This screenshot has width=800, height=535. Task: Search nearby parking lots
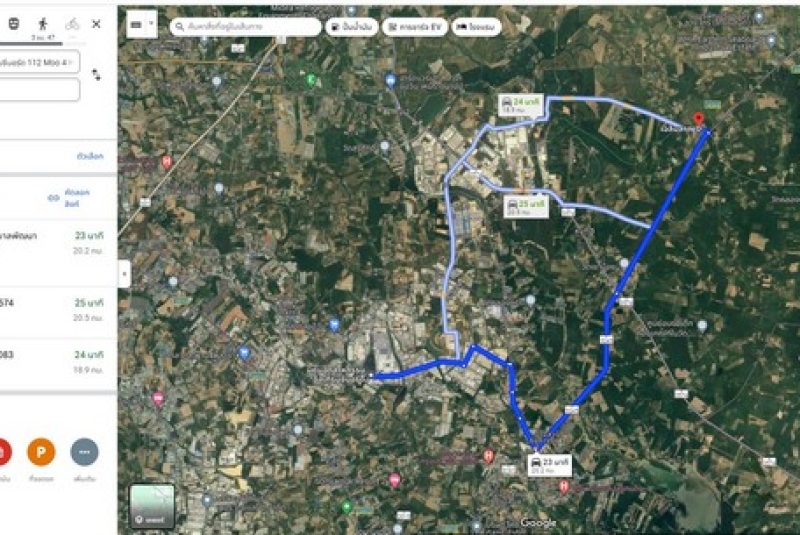coord(42,452)
